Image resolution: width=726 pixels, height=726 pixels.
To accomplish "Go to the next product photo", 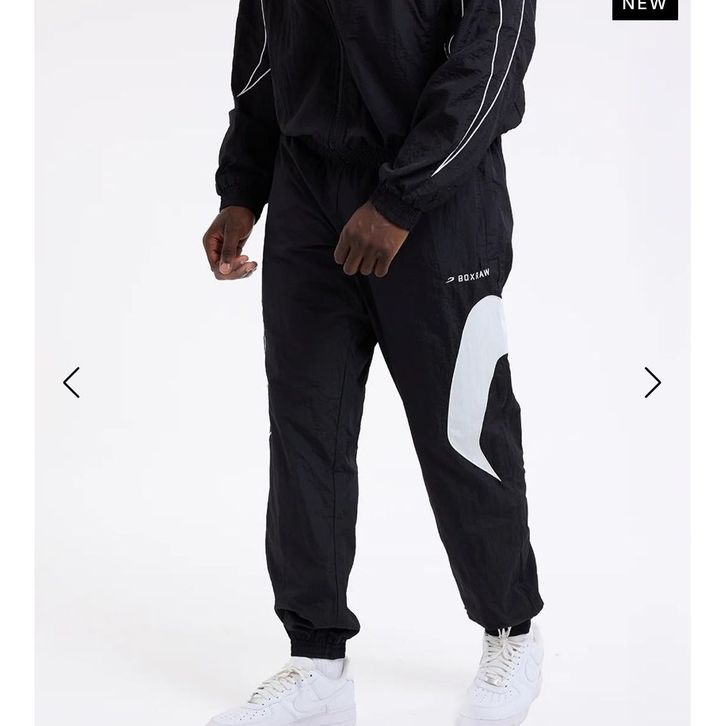I will [653, 382].
